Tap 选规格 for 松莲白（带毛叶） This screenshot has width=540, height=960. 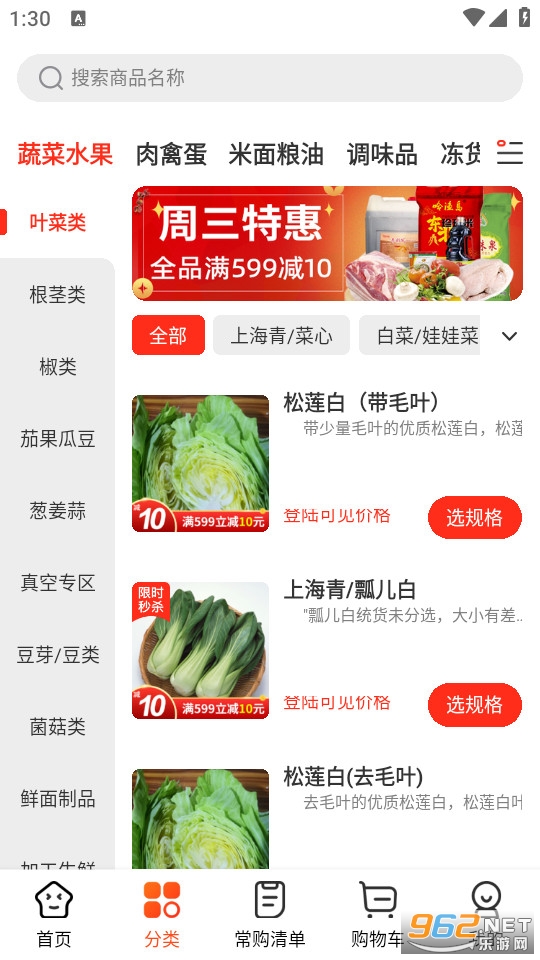pos(474,517)
